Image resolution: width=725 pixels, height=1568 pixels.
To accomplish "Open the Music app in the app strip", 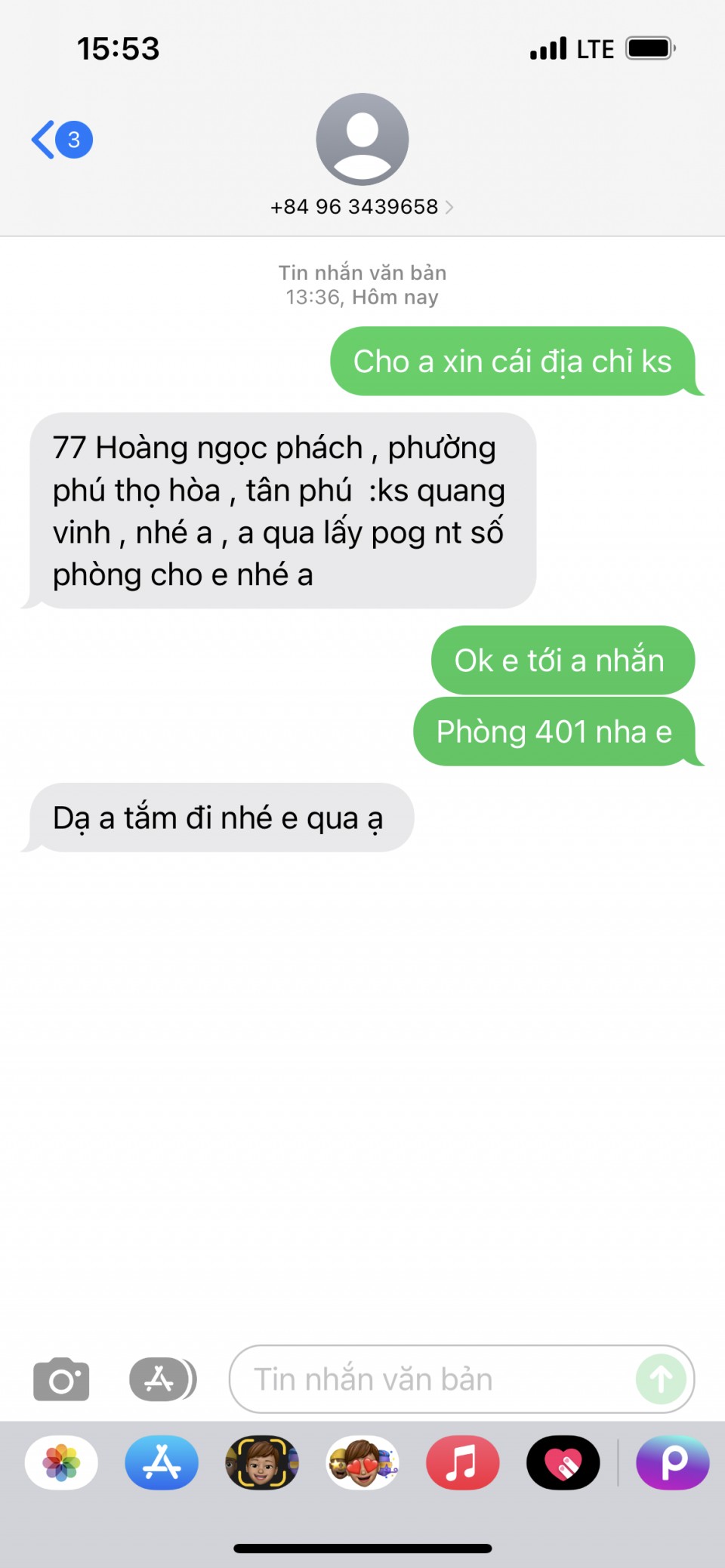I will click(462, 1462).
